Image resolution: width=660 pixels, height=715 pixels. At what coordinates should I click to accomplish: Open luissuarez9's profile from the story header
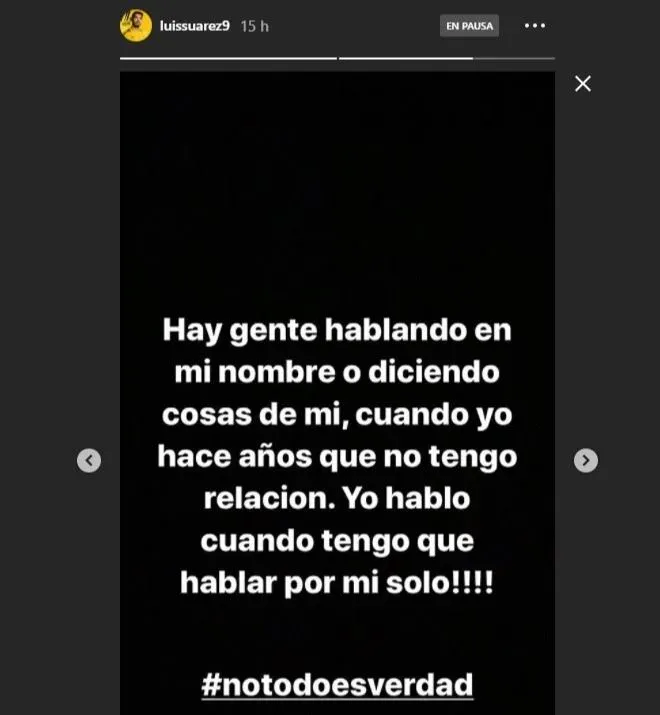[194, 26]
